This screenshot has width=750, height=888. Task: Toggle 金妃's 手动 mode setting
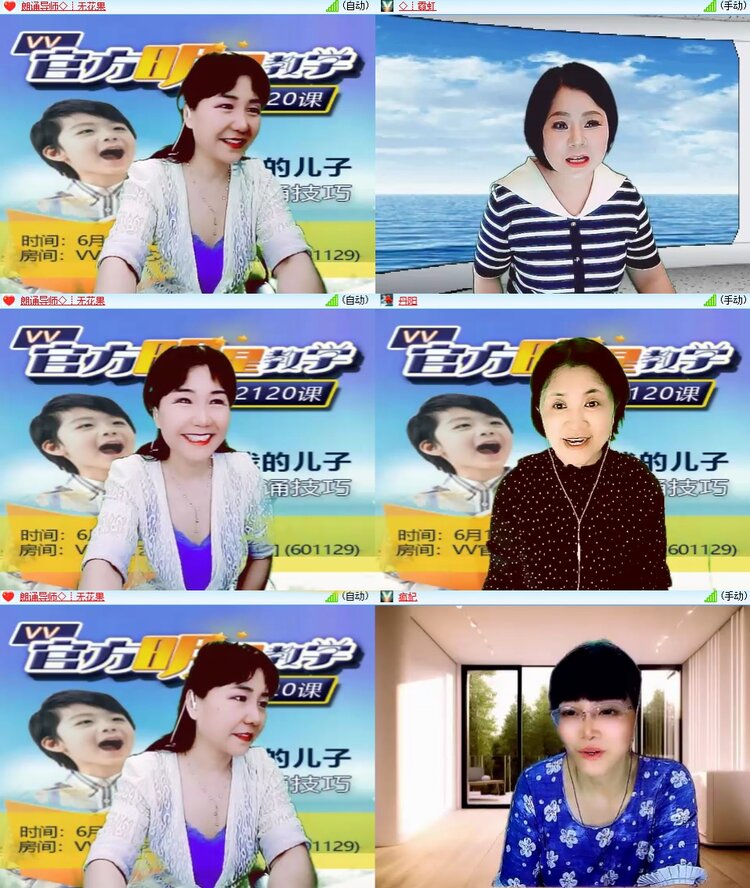[734, 598]
